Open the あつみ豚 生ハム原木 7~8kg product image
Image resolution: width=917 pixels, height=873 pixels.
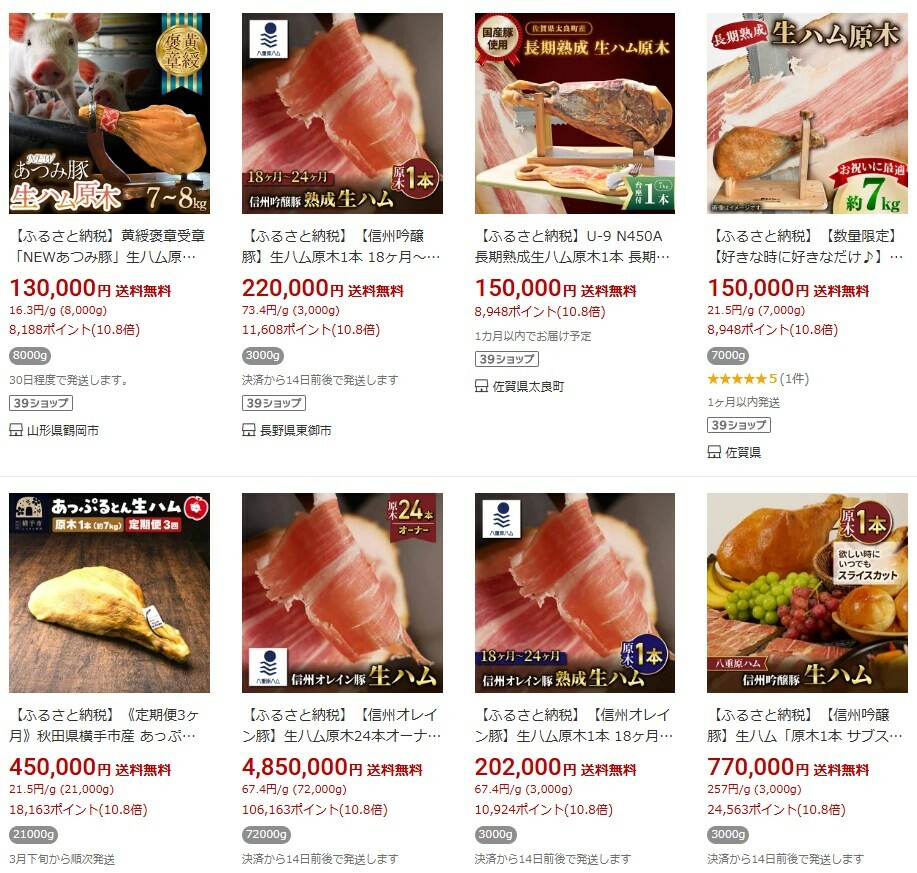point(109,113)
